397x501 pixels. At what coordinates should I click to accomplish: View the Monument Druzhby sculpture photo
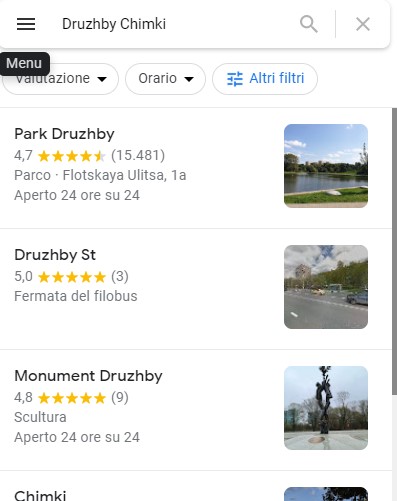(x=326, y=408)
